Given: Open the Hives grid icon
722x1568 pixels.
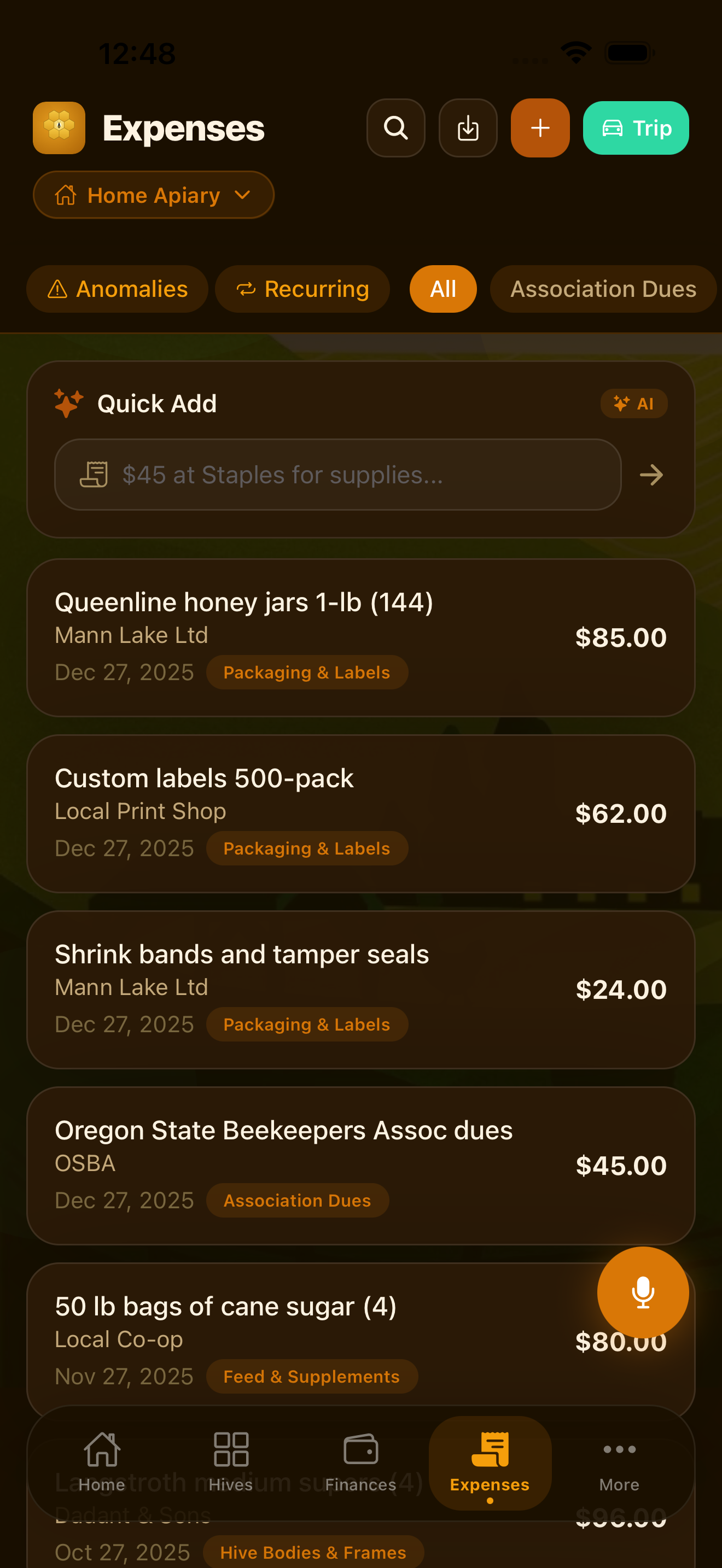Looking at the screenshot, I should (x=231, y=1461).
